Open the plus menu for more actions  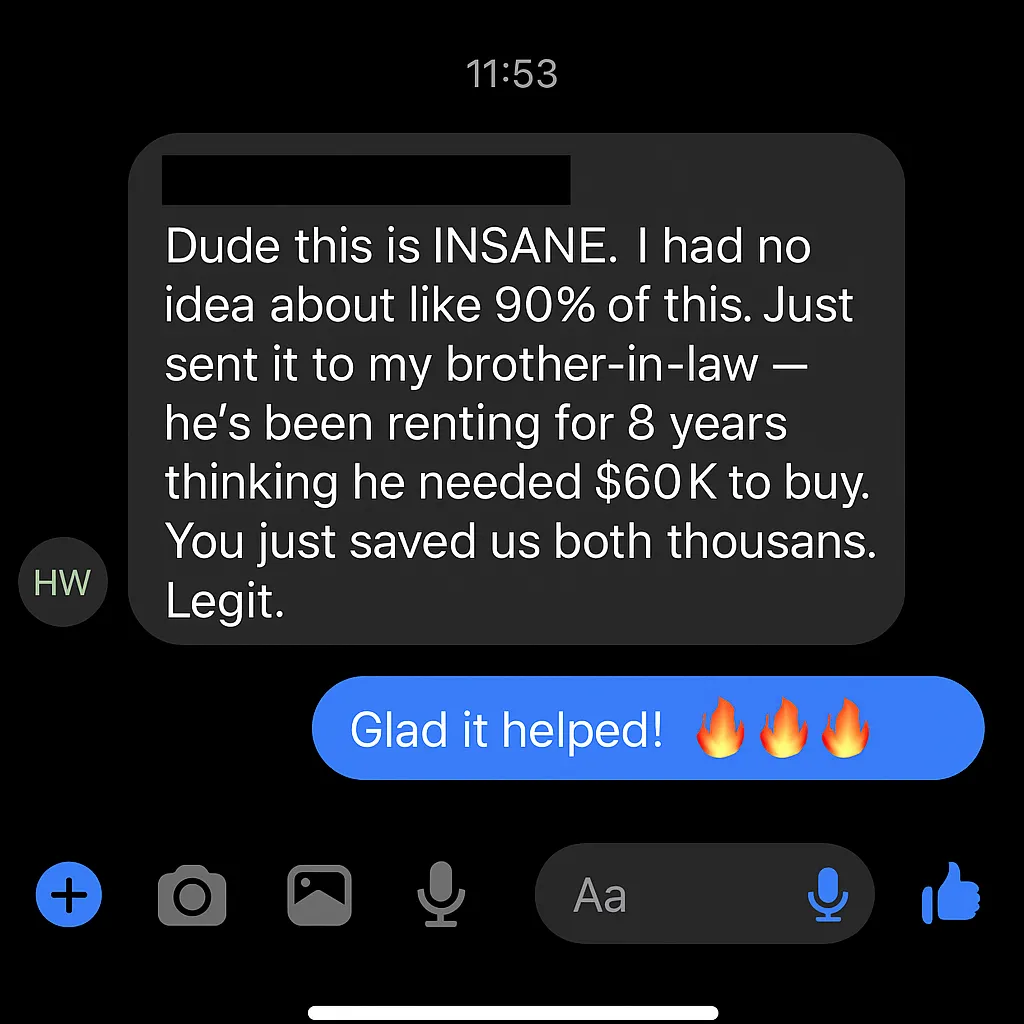pyautogui.click(x=69, y=894)
